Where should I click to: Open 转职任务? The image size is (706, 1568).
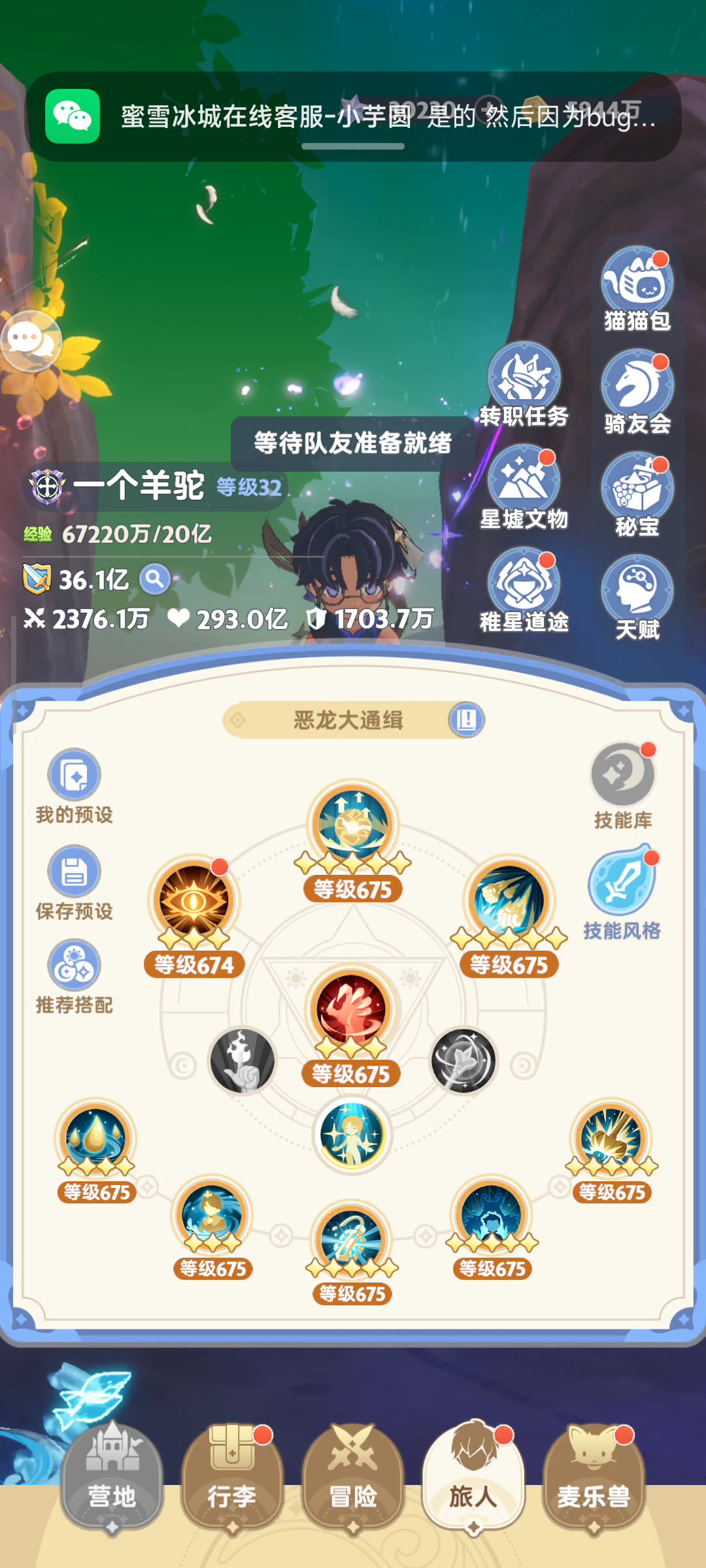point(524,385)
